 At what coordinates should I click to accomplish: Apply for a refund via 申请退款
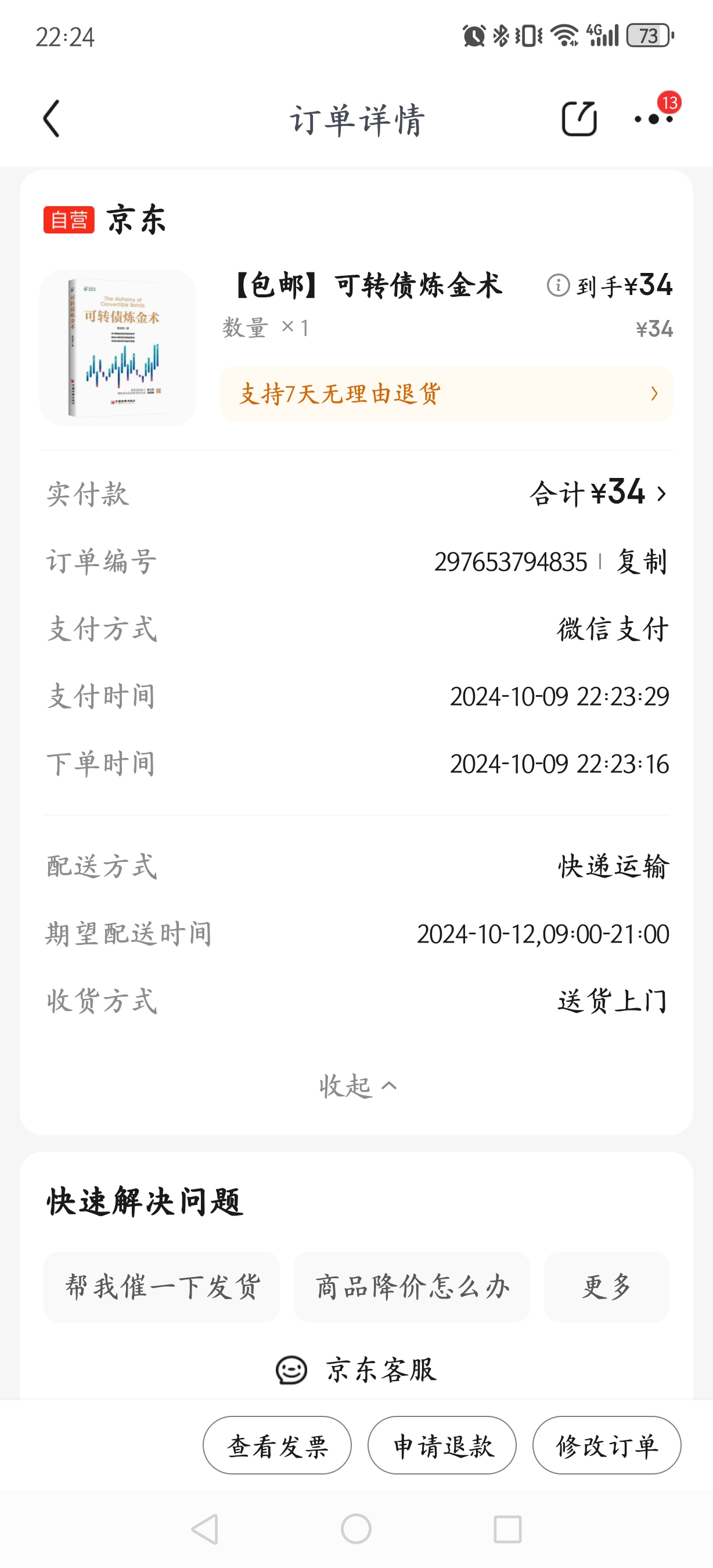[442, 1445]
